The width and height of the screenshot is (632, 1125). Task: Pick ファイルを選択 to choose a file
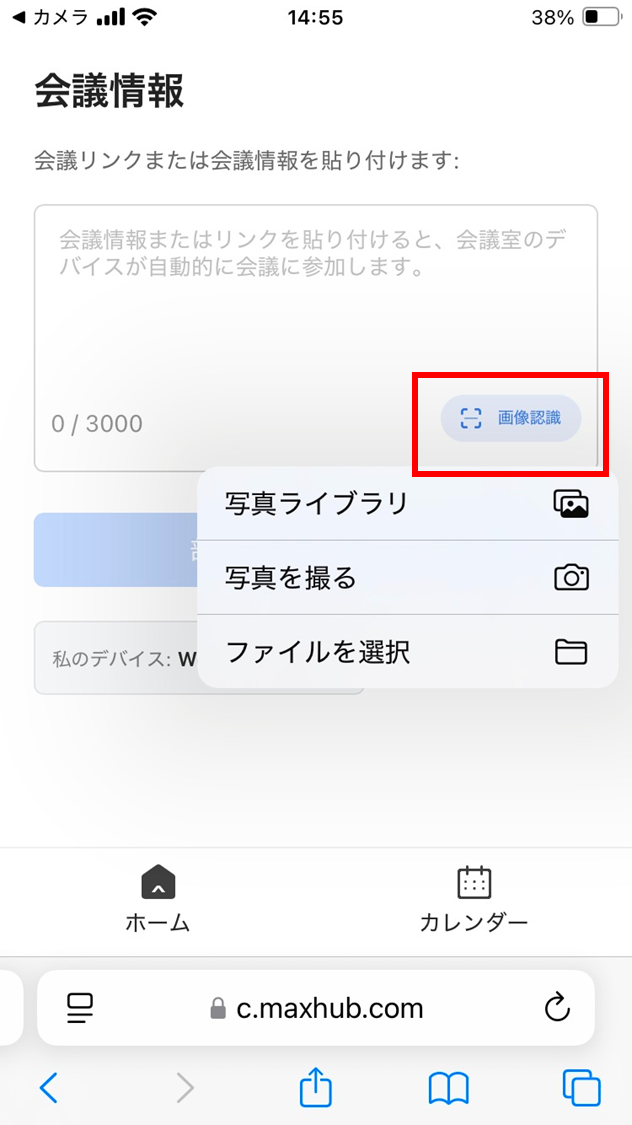pos(407,652)
